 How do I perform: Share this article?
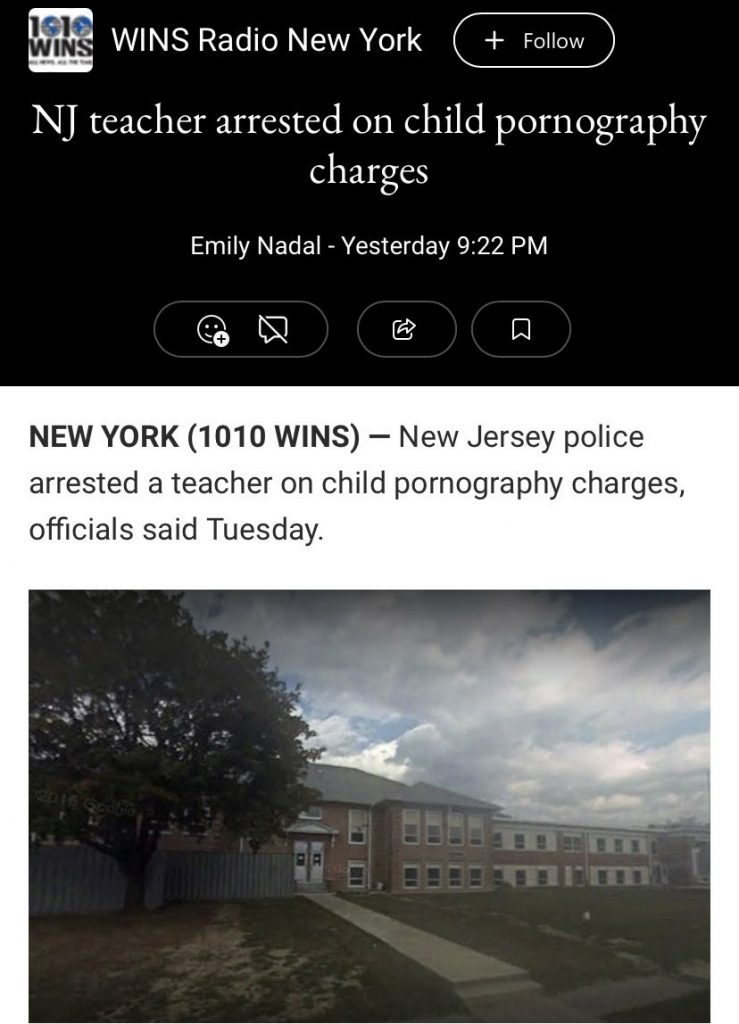pos(405,329)
